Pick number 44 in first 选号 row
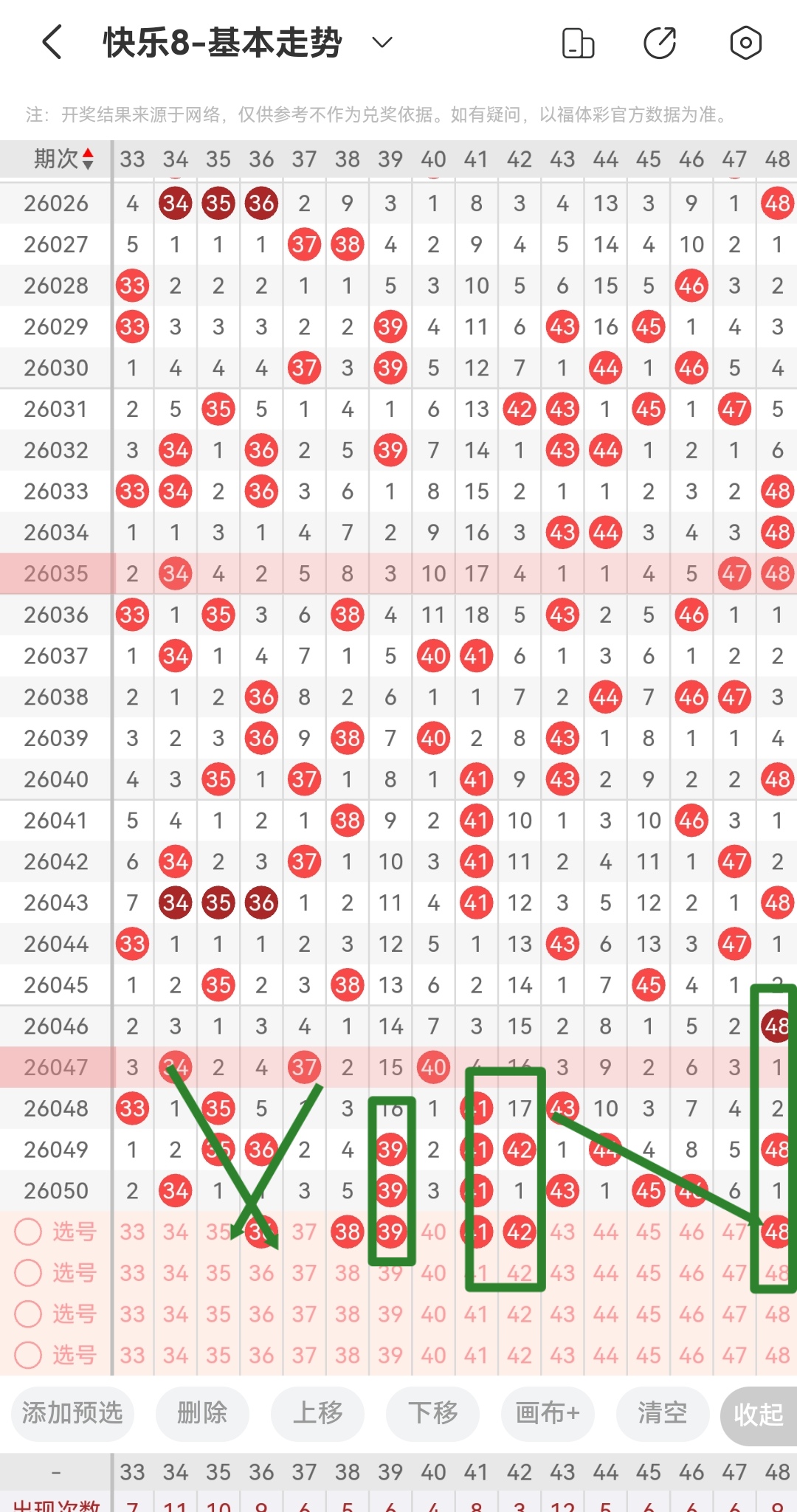The width and height of the screenshot is (797, 1512). point(605,1232)
